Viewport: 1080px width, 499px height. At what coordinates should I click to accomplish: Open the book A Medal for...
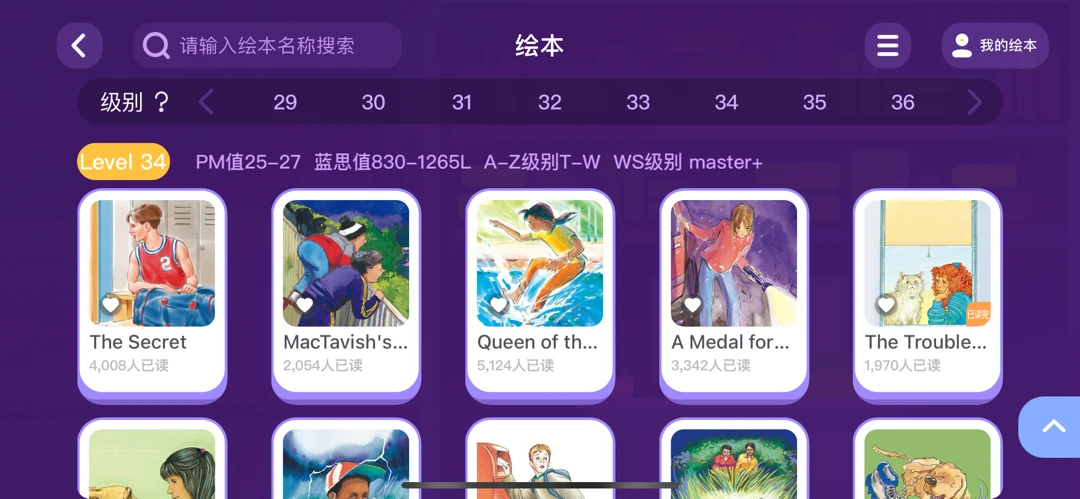(734, 290)
